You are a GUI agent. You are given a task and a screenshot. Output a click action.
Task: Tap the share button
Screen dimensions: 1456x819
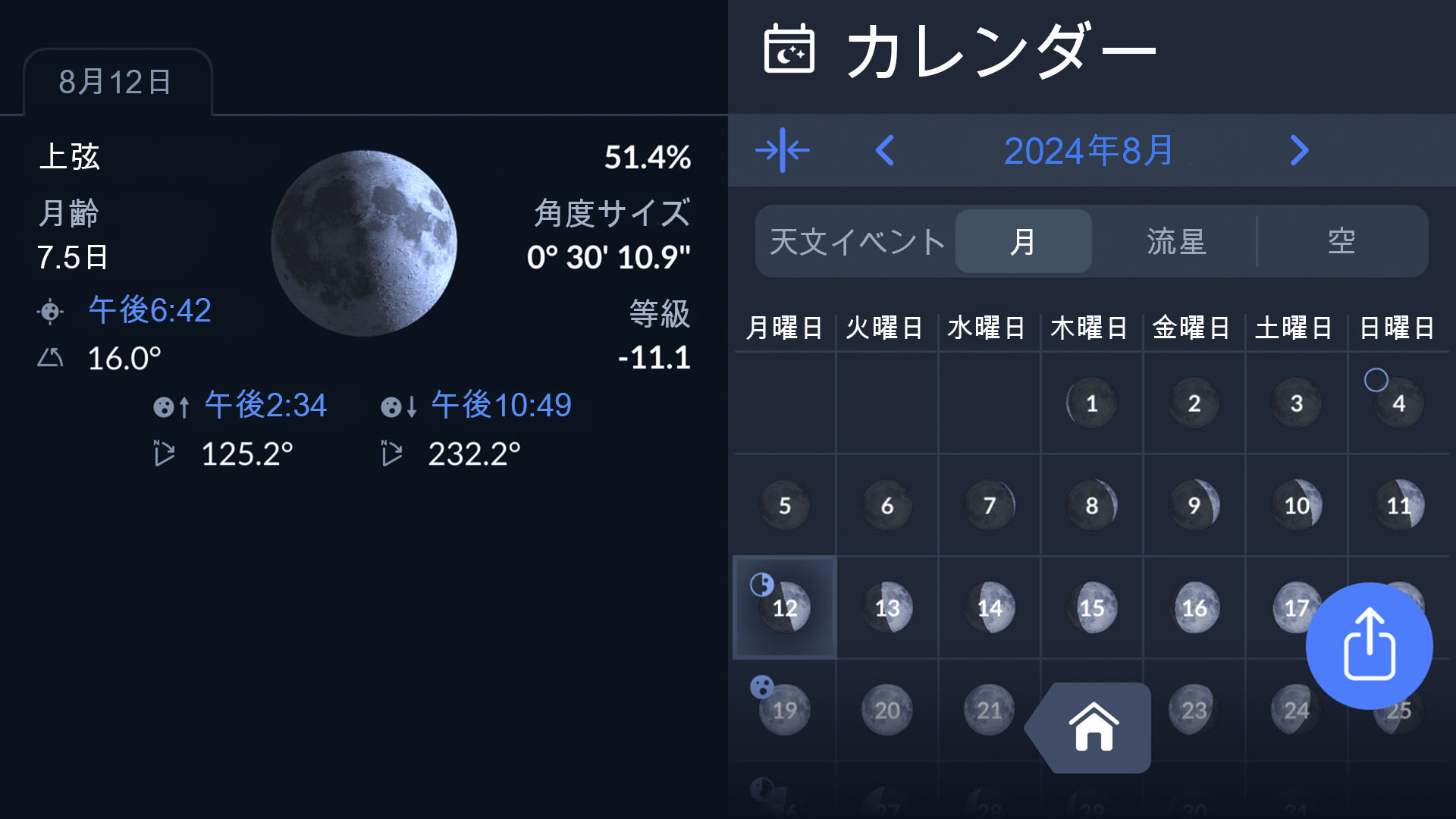[x=1369, y=645]
